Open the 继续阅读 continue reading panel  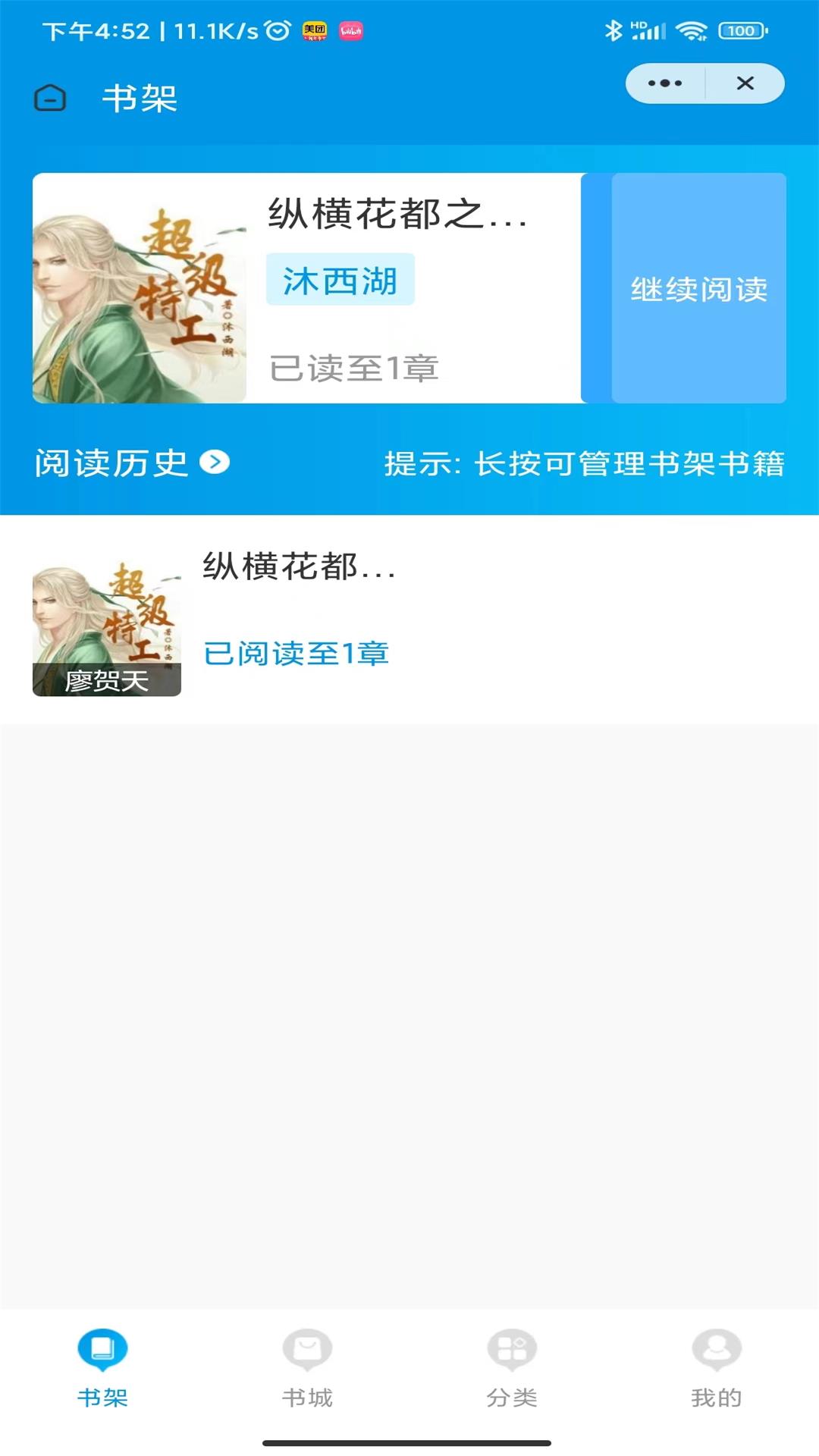pos(698,288)
